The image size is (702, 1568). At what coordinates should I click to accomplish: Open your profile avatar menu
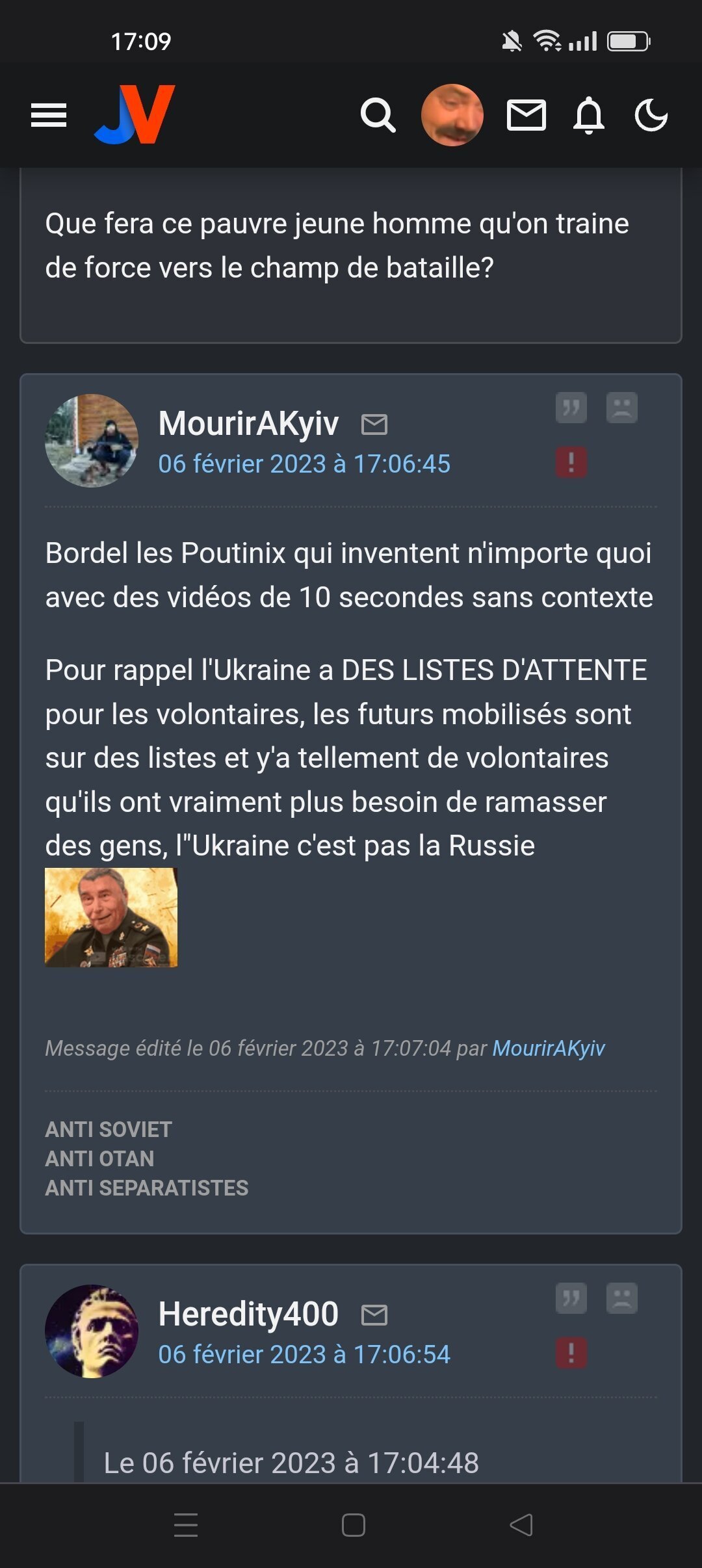point(452,115)
